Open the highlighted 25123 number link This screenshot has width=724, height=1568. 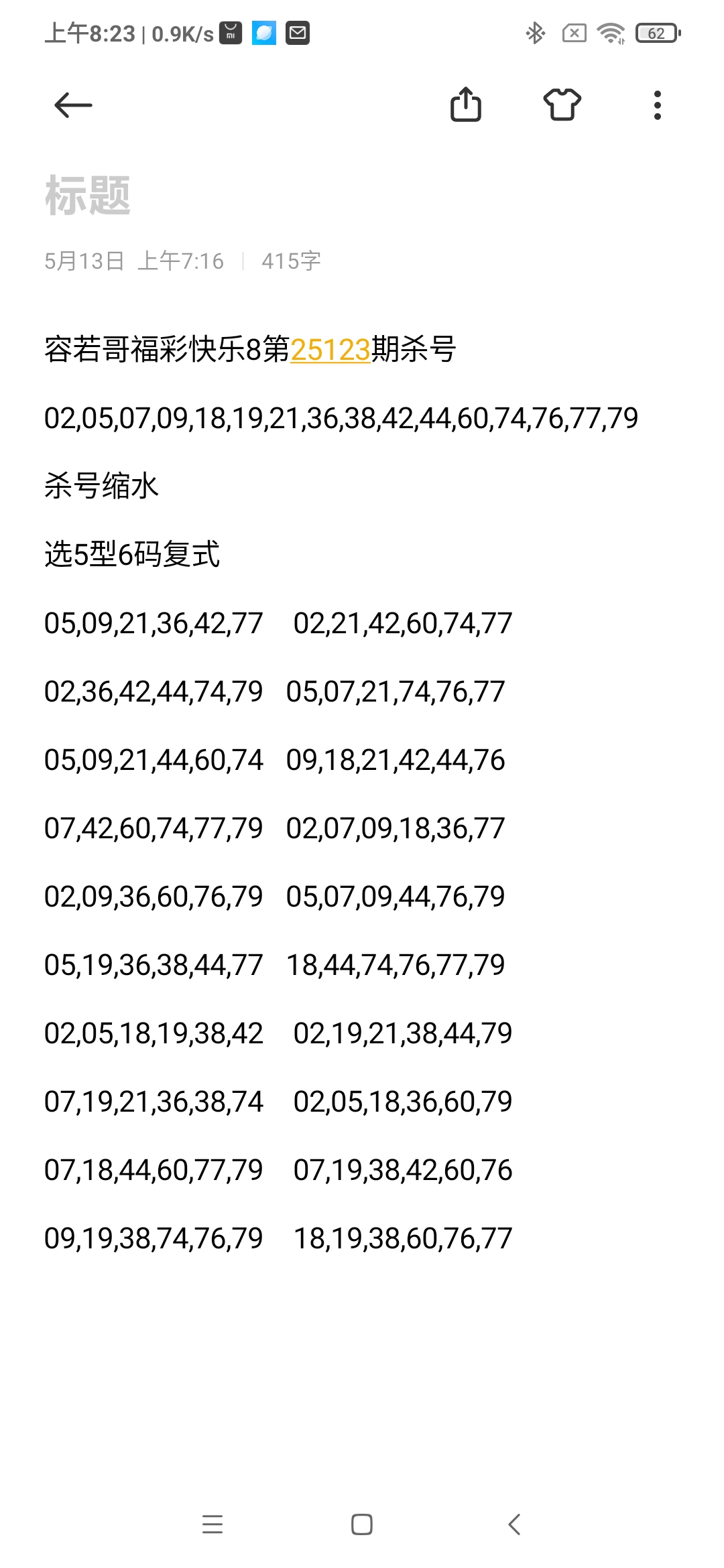pos(330,350)
